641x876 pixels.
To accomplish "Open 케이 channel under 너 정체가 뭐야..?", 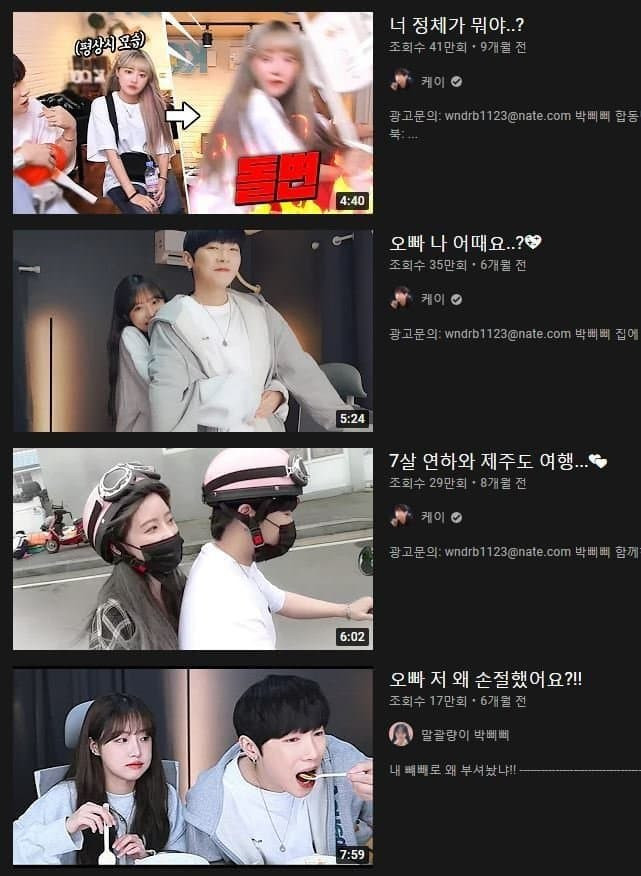I will click(x=433, y=81).
